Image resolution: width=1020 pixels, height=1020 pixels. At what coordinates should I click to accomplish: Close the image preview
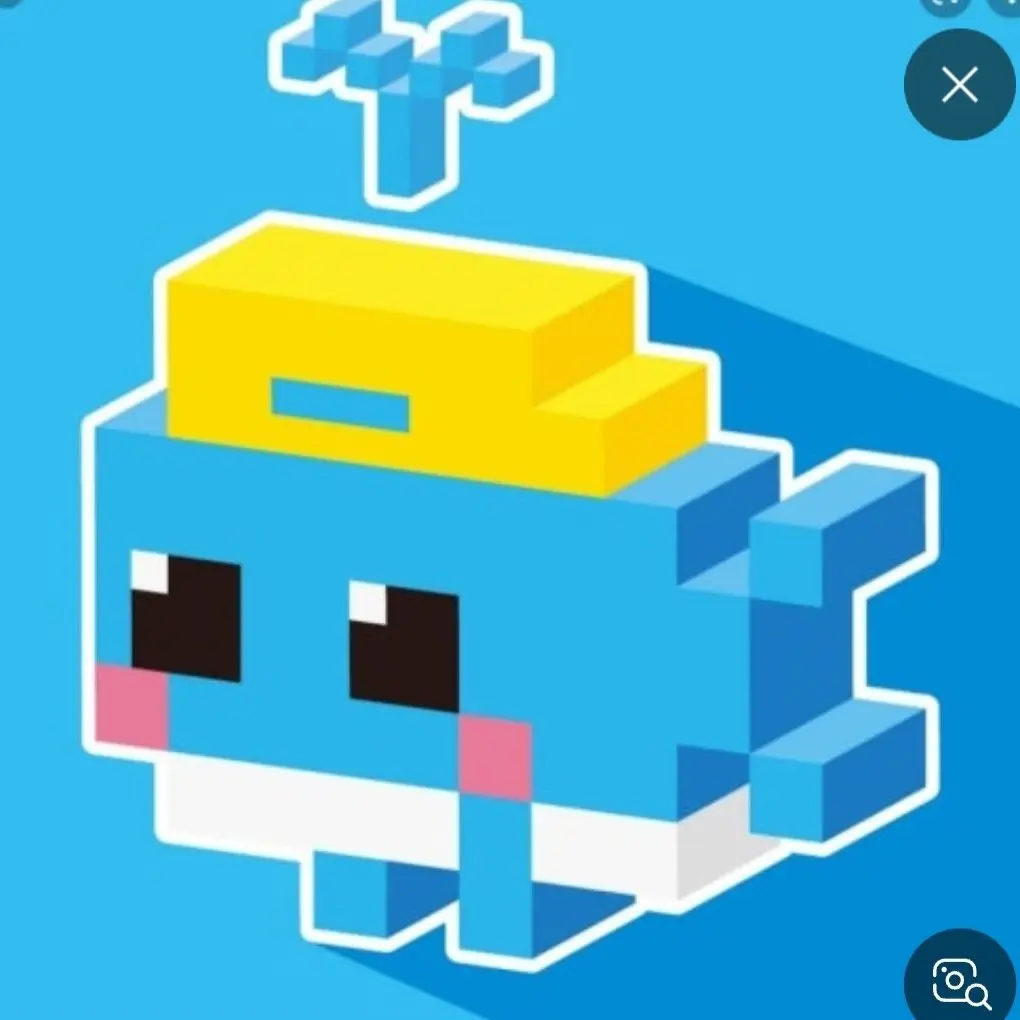tap(959, 86)
